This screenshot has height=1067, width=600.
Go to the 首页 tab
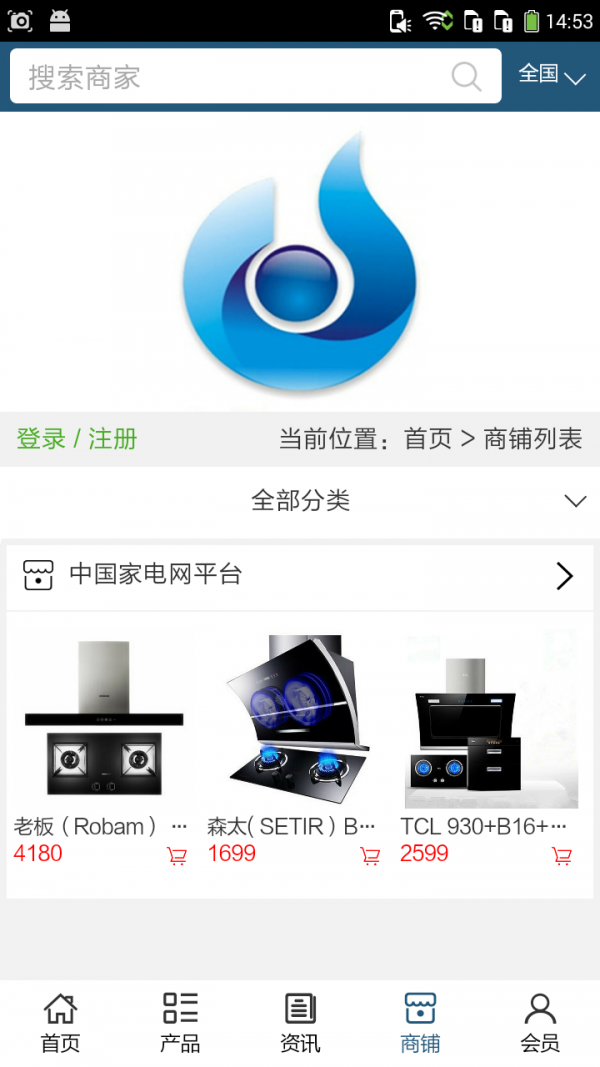click(x=60, y=1023)
